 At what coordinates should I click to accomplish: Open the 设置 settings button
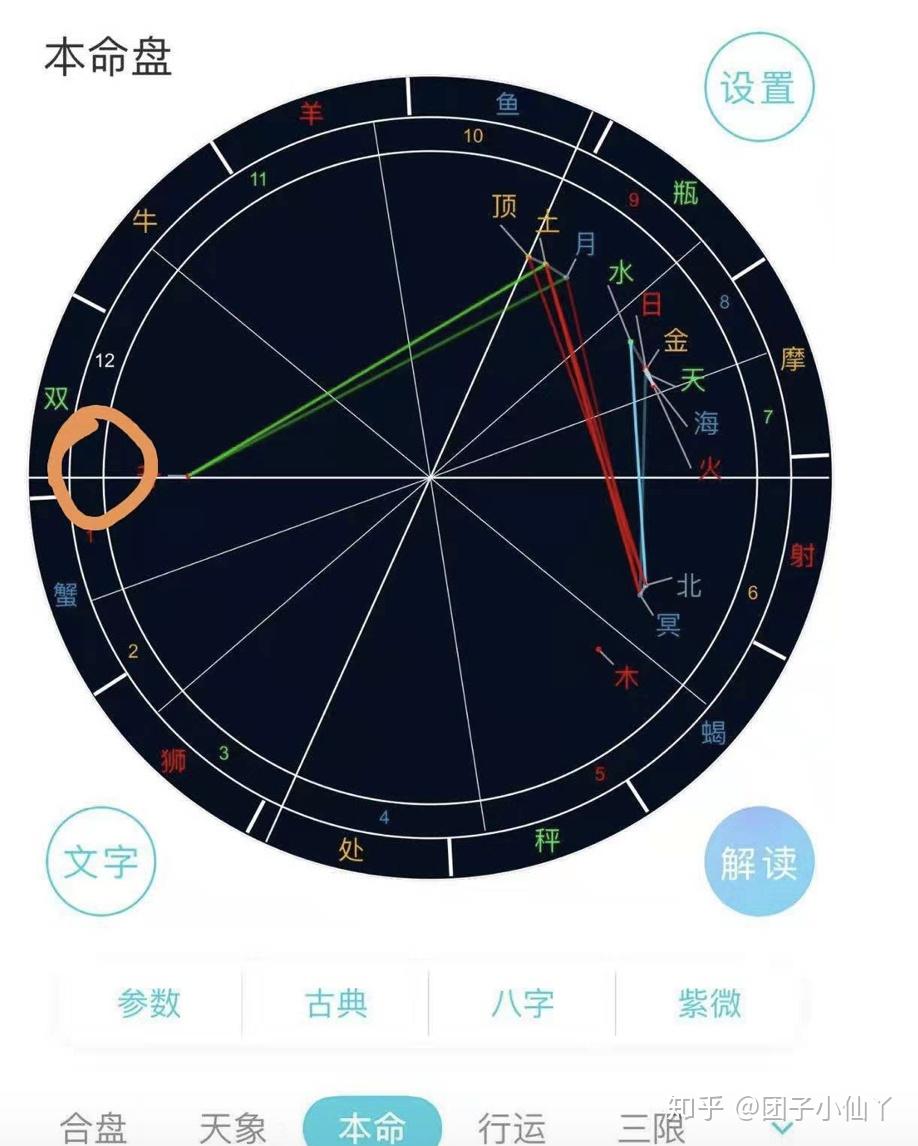(758, 88)
